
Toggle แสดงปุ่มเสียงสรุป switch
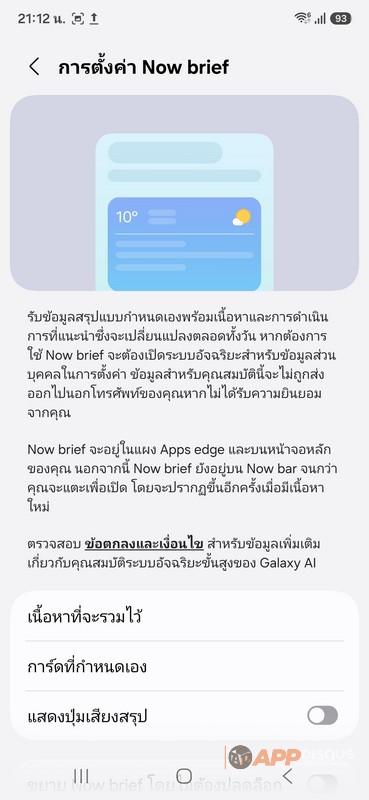[323, 715]
